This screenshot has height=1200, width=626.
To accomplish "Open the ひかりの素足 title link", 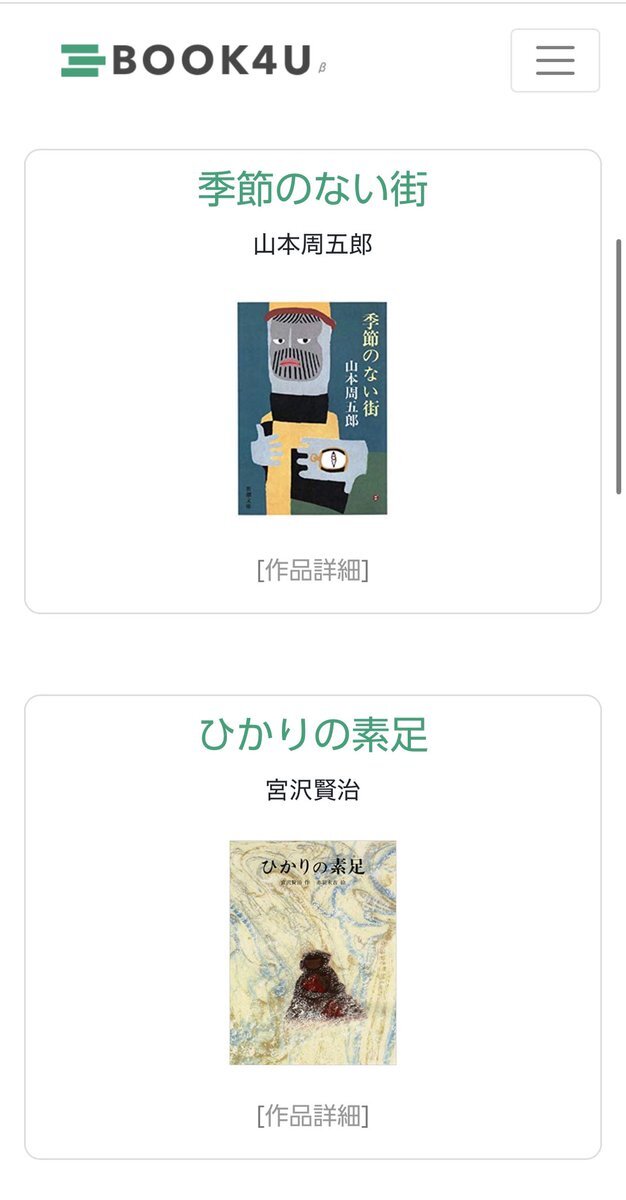I will [313, 735].
